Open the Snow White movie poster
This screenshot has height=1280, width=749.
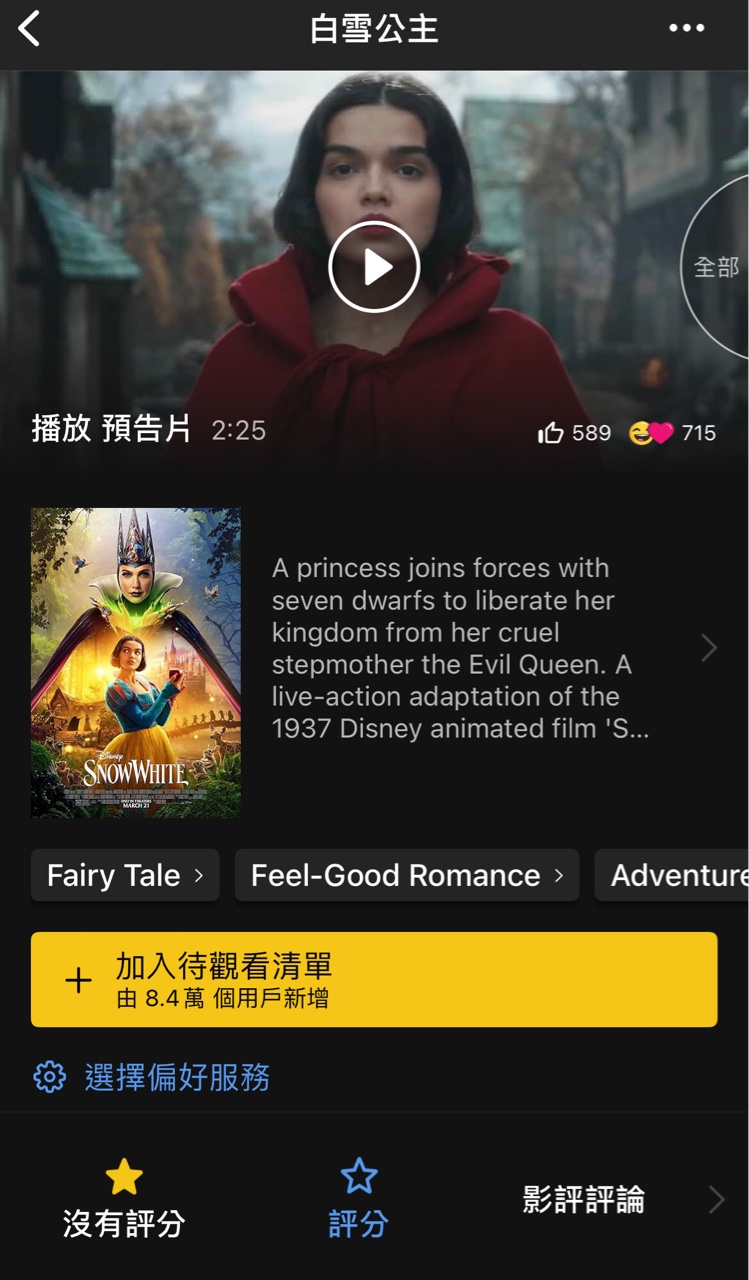click(x=136, y=663)
